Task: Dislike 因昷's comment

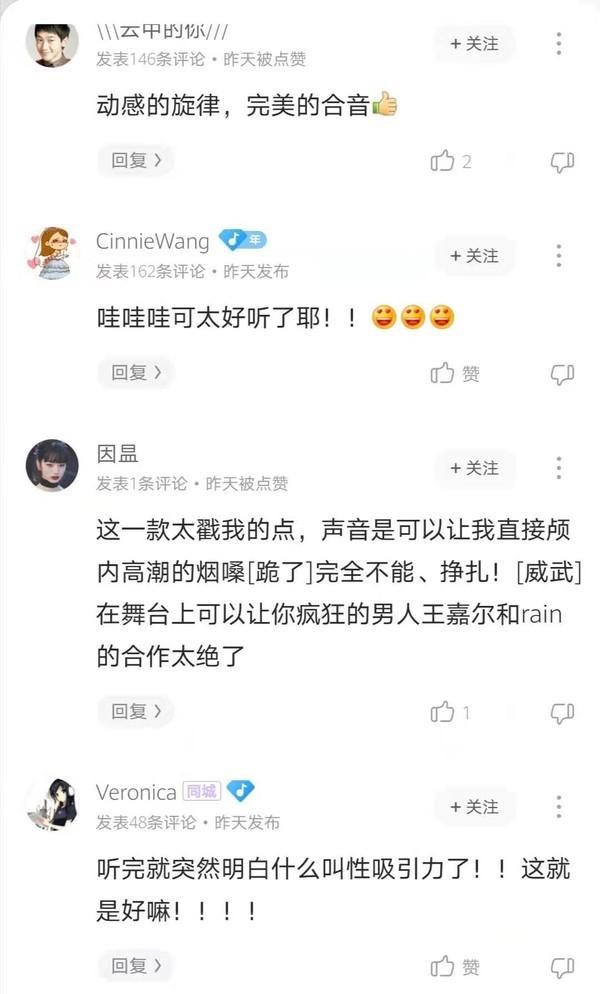Action: [562, 713]
